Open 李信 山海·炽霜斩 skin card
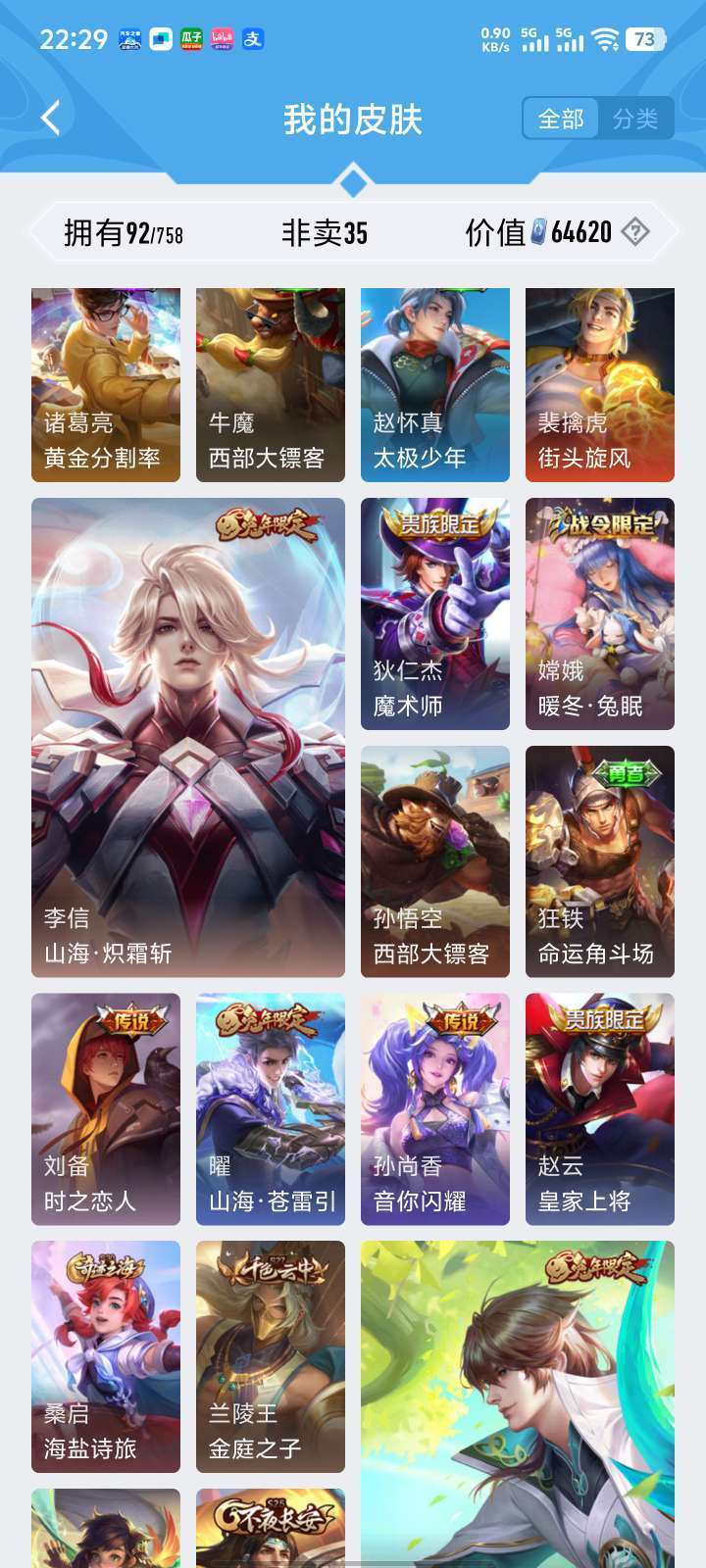This screenshot has height=1568, width=706. [x=188, y=737]
